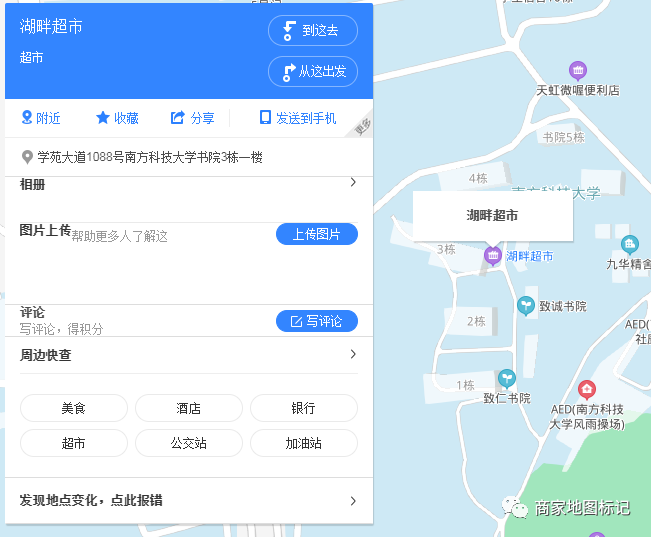Tap 从这出发 to start from here
Viewport: 651px width, 537px height.
pos(312,72)
